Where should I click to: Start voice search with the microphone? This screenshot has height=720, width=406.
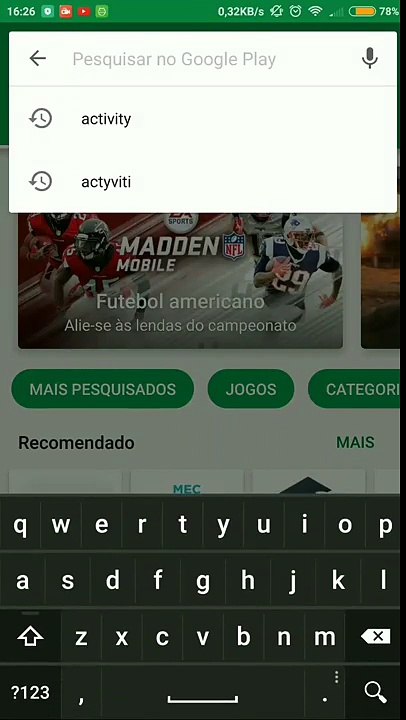369,58
